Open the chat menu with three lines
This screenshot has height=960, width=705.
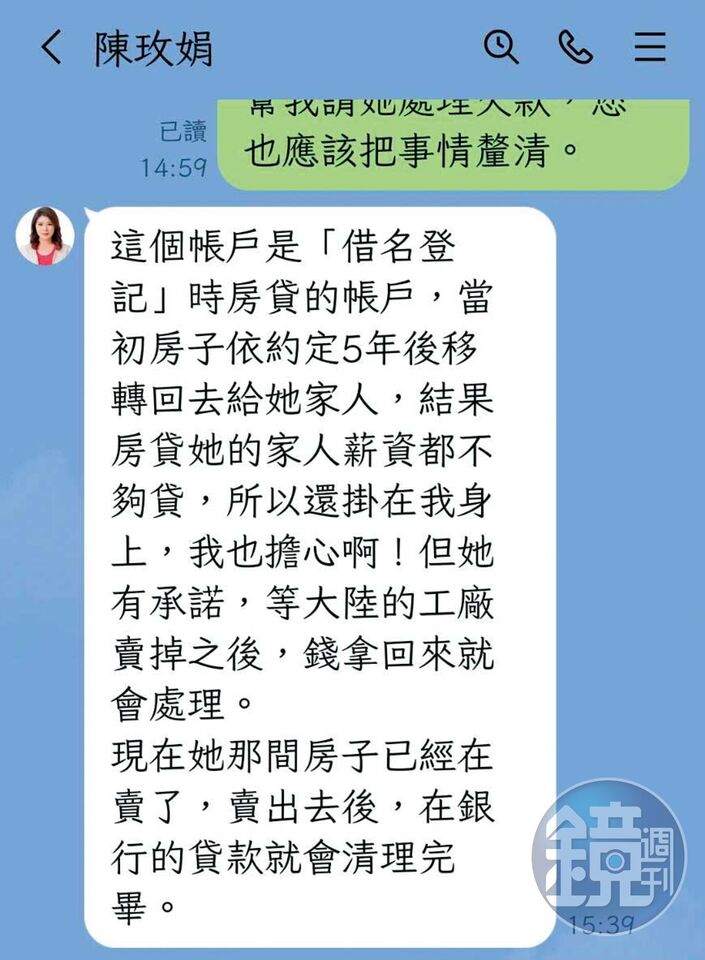pos(650,46)
